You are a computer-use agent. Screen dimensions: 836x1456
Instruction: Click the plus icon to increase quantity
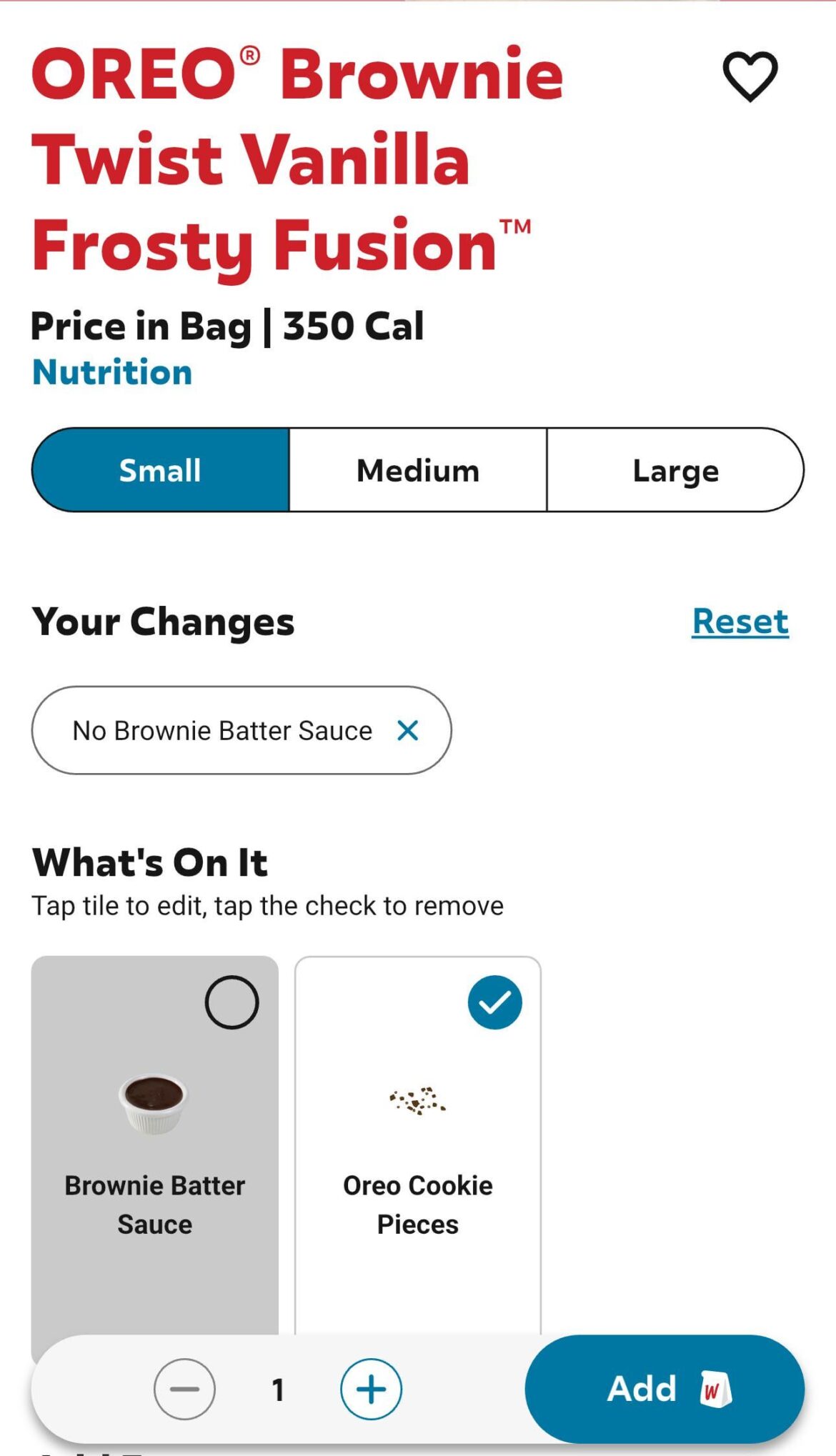pyautogui.click(x=371, y=1388)
